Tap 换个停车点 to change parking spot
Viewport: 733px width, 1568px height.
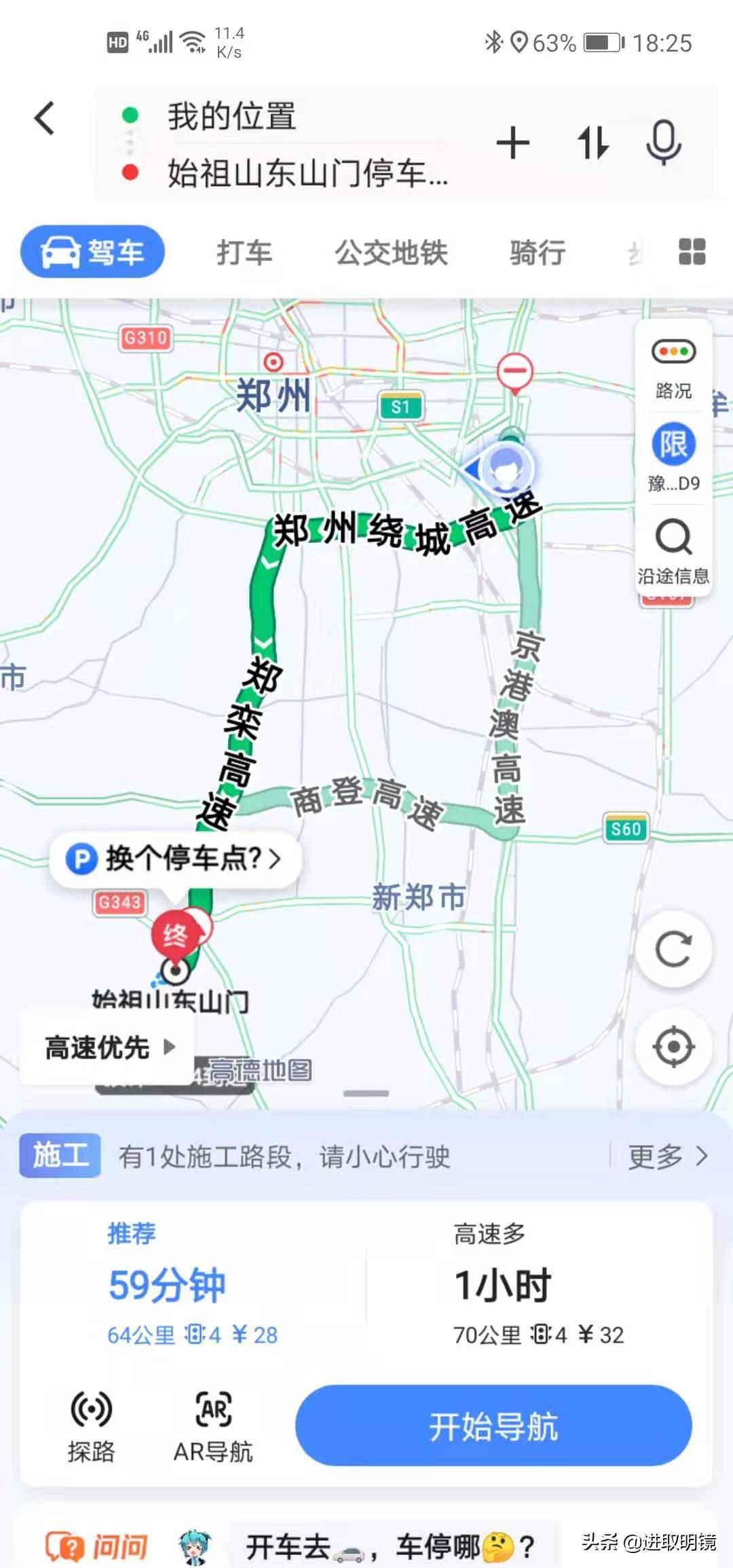tap(175, 859)
